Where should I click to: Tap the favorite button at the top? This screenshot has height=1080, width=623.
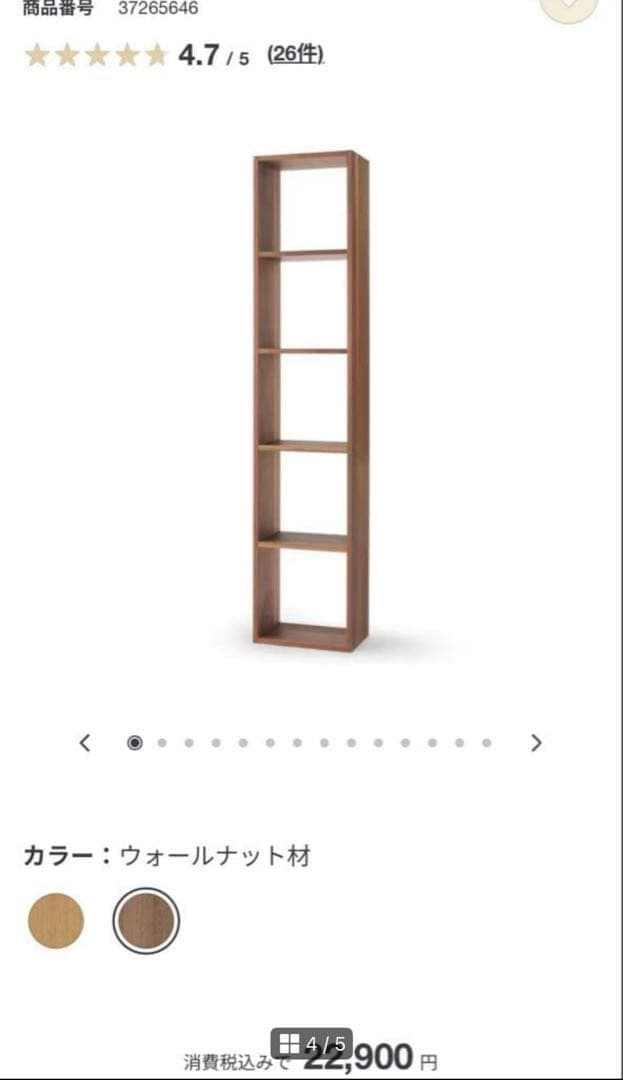pos(568,6)
